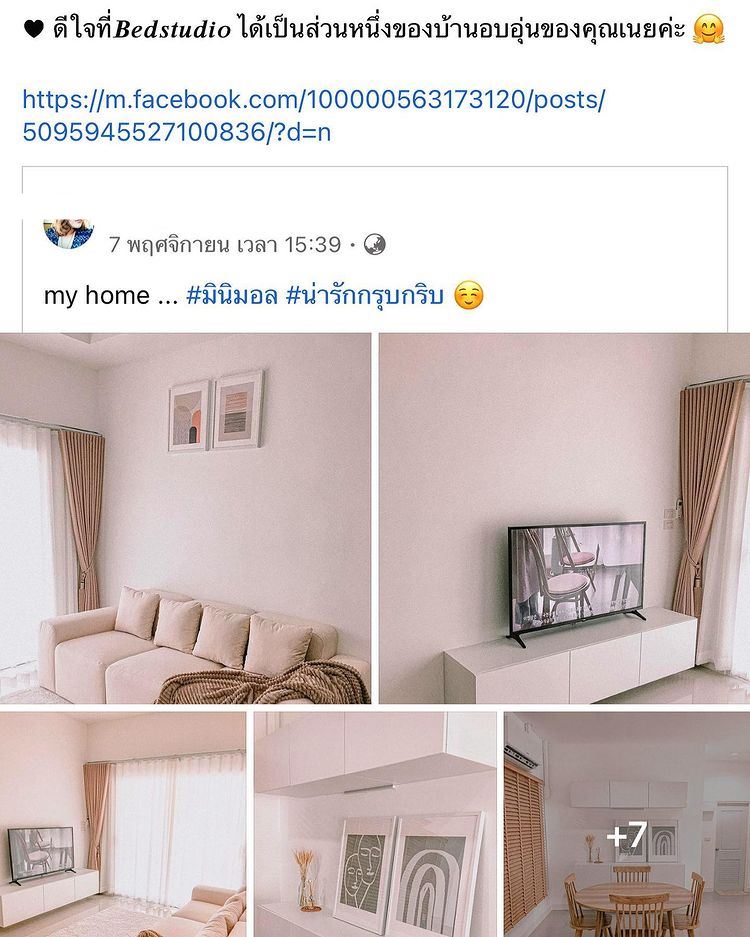
Task: Open the +7 tile for more photos
Action: (627, 824)
